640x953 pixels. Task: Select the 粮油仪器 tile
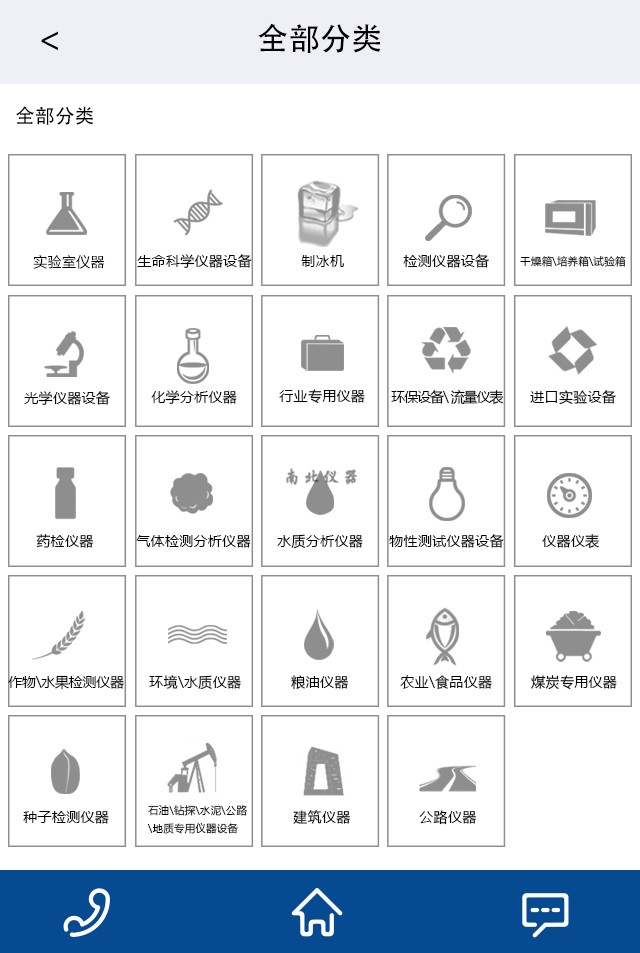(320, 640)
